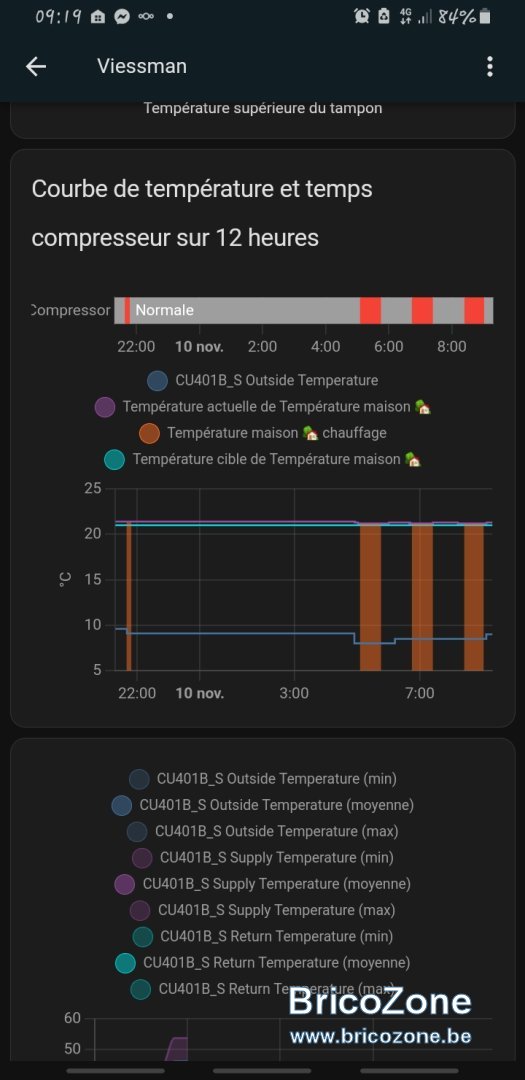Enable Outside Temperature (min) series

262,779
